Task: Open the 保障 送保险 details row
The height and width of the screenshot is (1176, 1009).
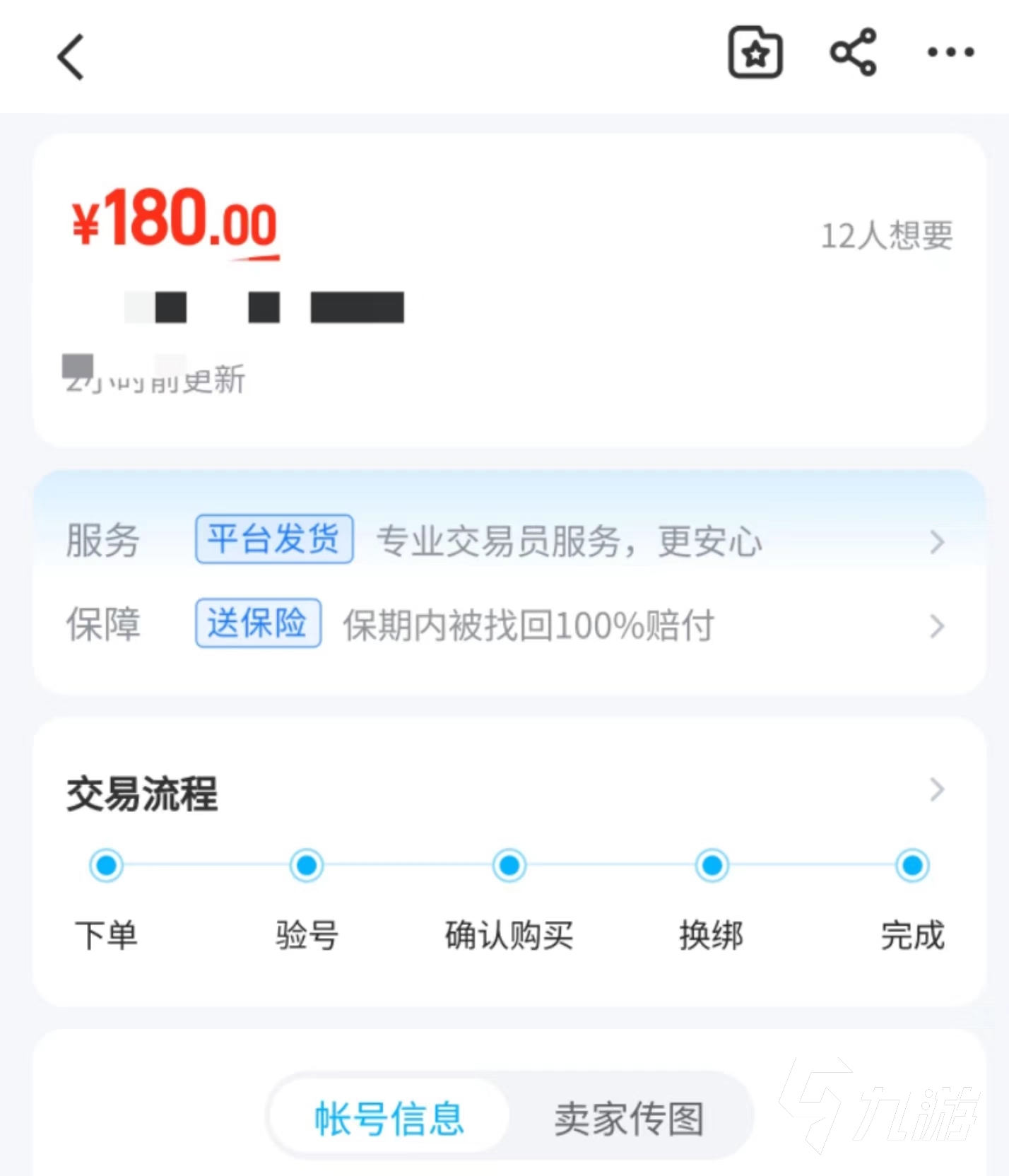Action: [509, 625]
